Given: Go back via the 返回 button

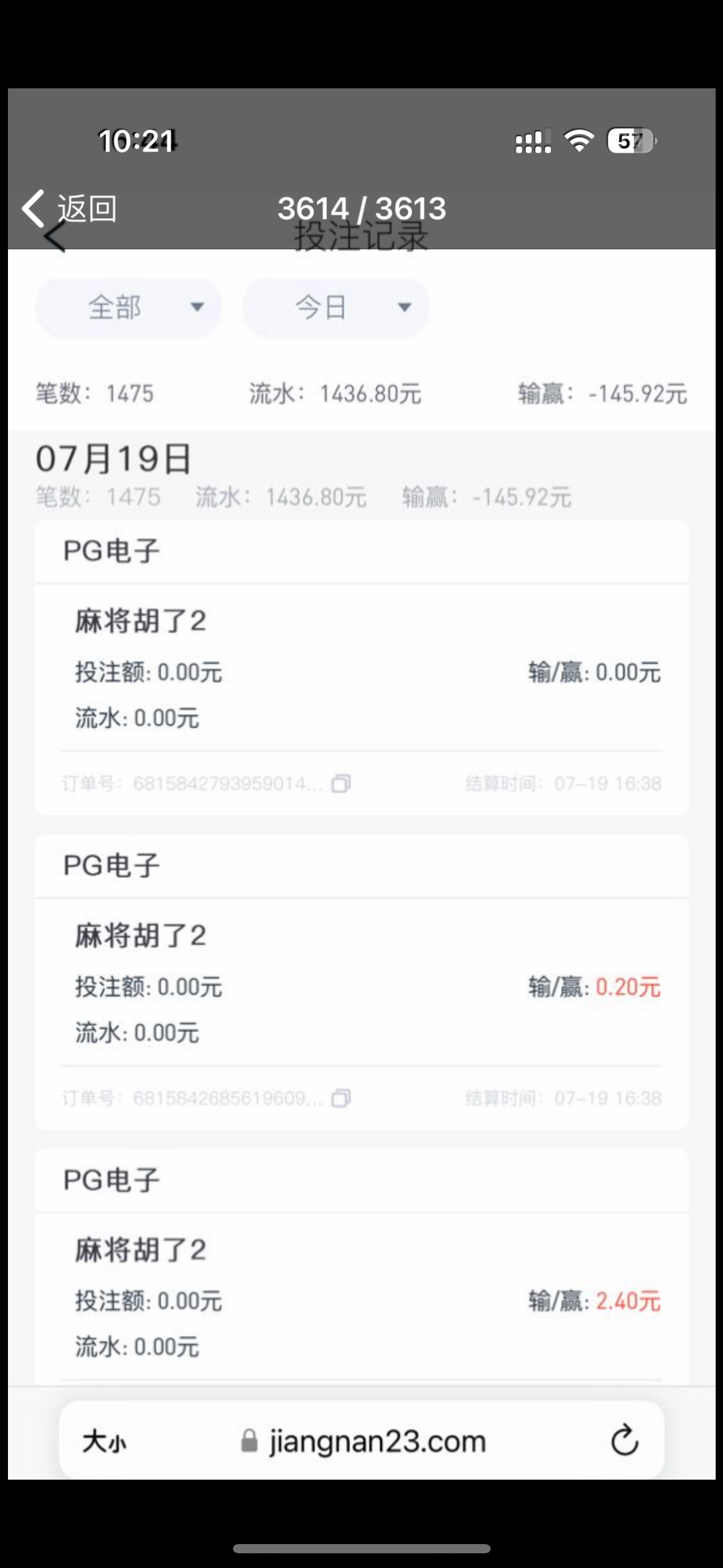Looking at the screenshot, I should point(69,209).
